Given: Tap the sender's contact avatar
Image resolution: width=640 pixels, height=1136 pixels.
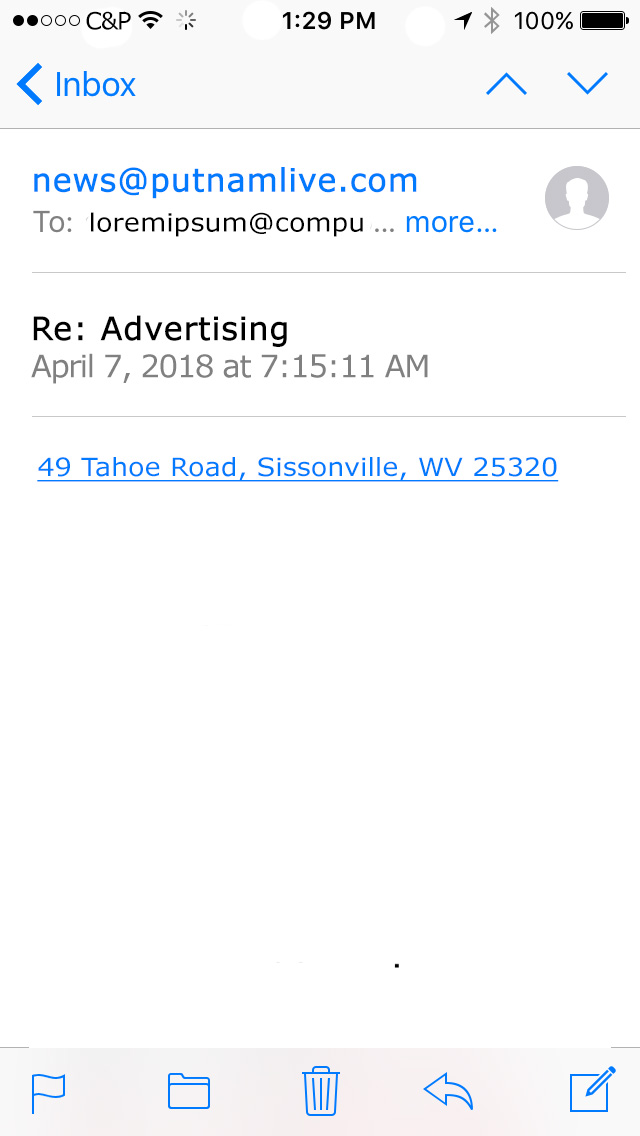Looking at the screenshot, I should 577,198.
